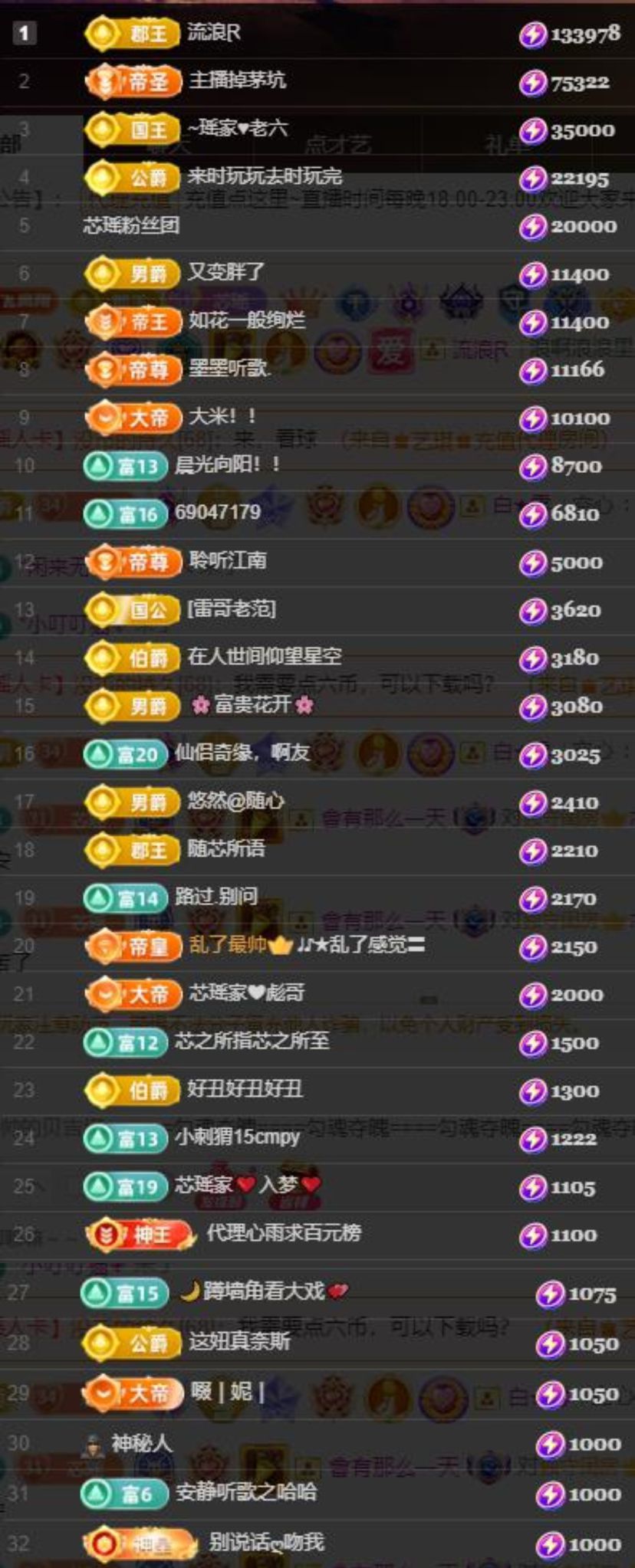The image size is (635, 1568).
Task: Tap the [雷哥老范] entry
Action: click(232, 609)
